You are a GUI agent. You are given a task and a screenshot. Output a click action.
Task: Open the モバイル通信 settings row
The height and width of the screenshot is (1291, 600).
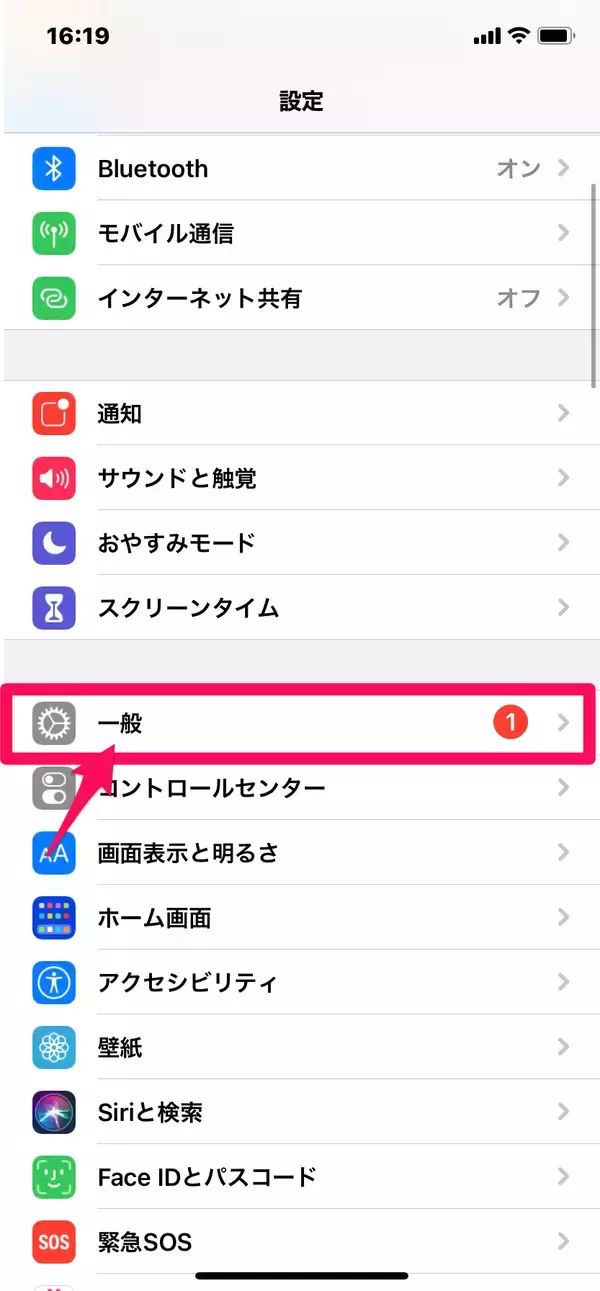tap(300, 234)
